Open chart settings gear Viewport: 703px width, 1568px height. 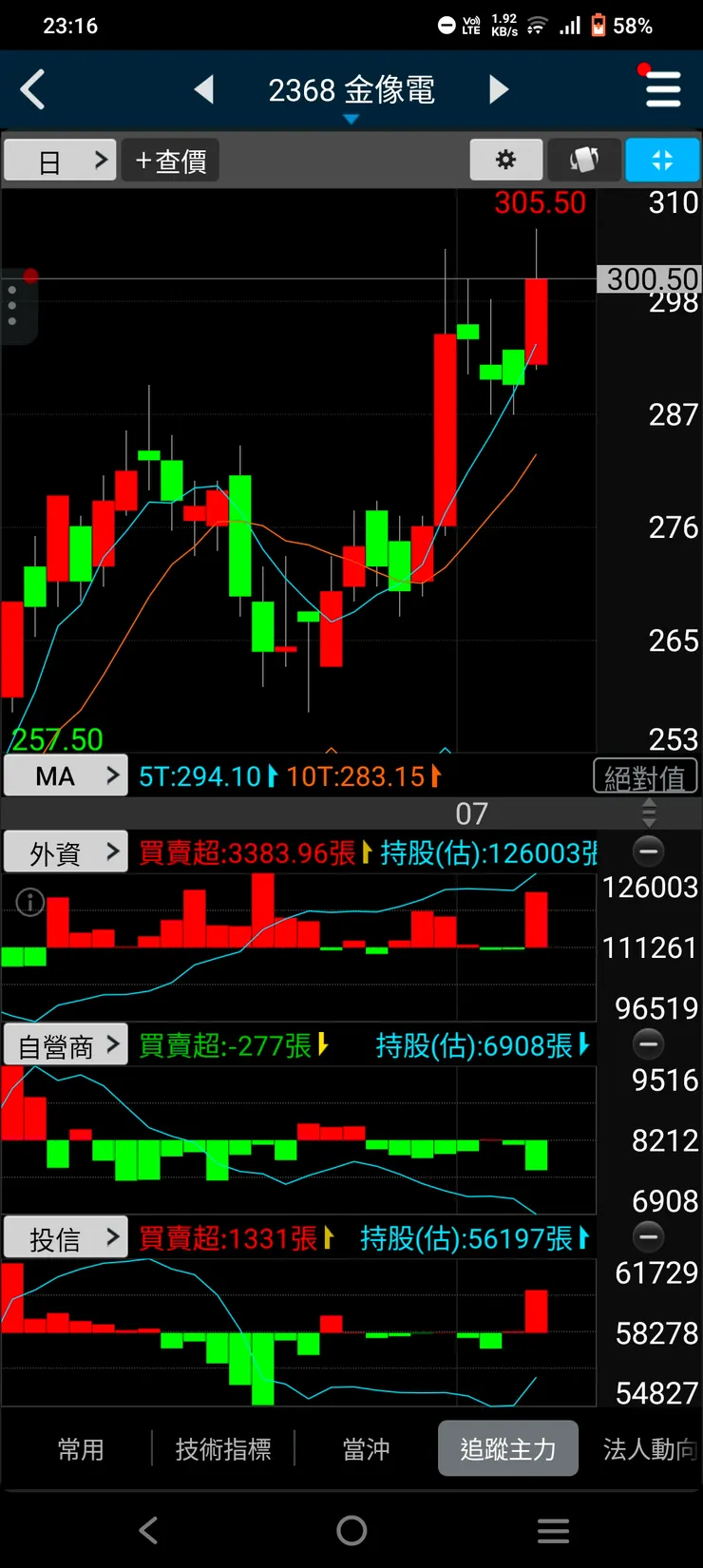pos(506,160)
